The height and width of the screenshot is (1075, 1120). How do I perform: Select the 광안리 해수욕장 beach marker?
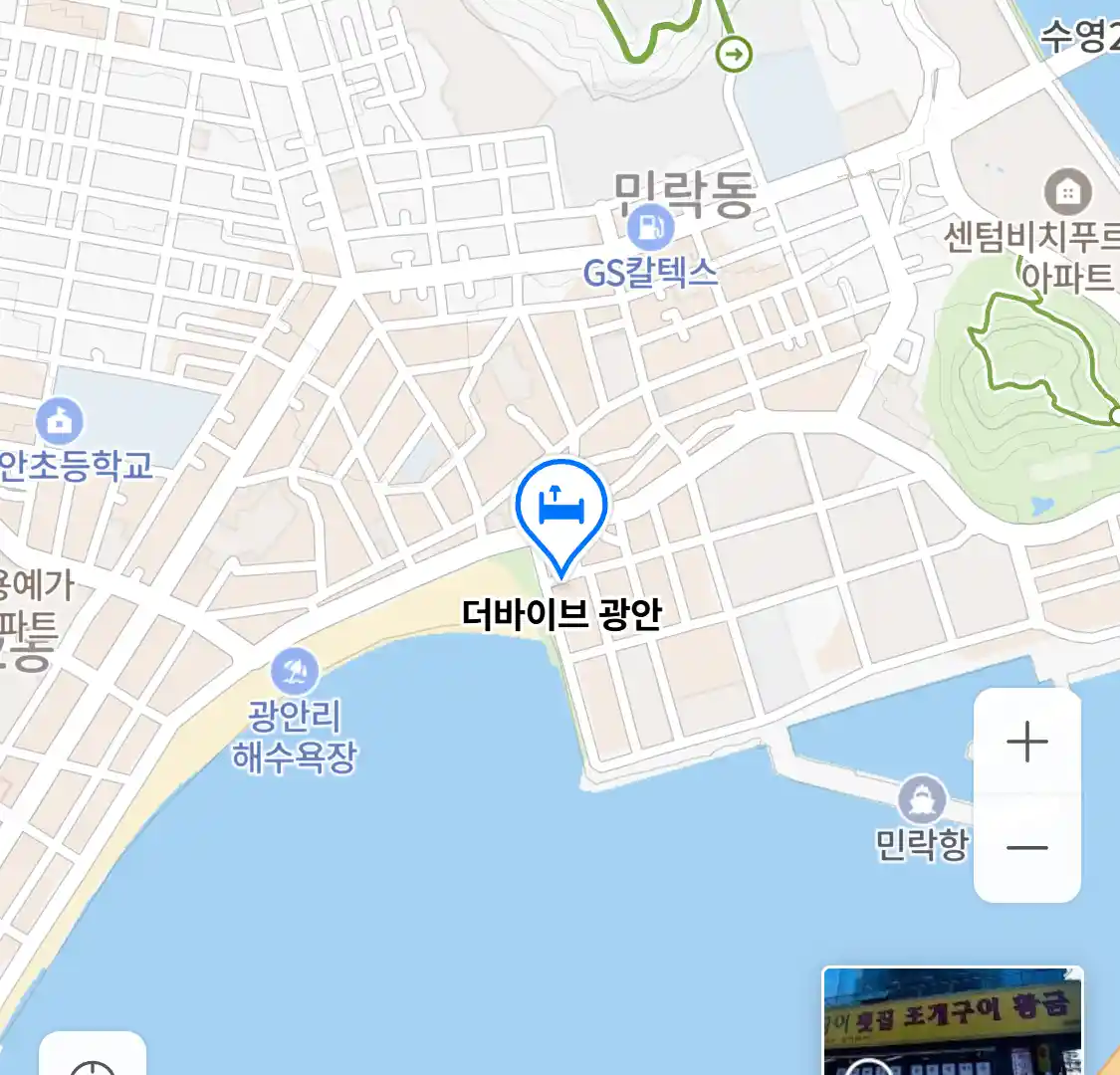pos(295,672)
